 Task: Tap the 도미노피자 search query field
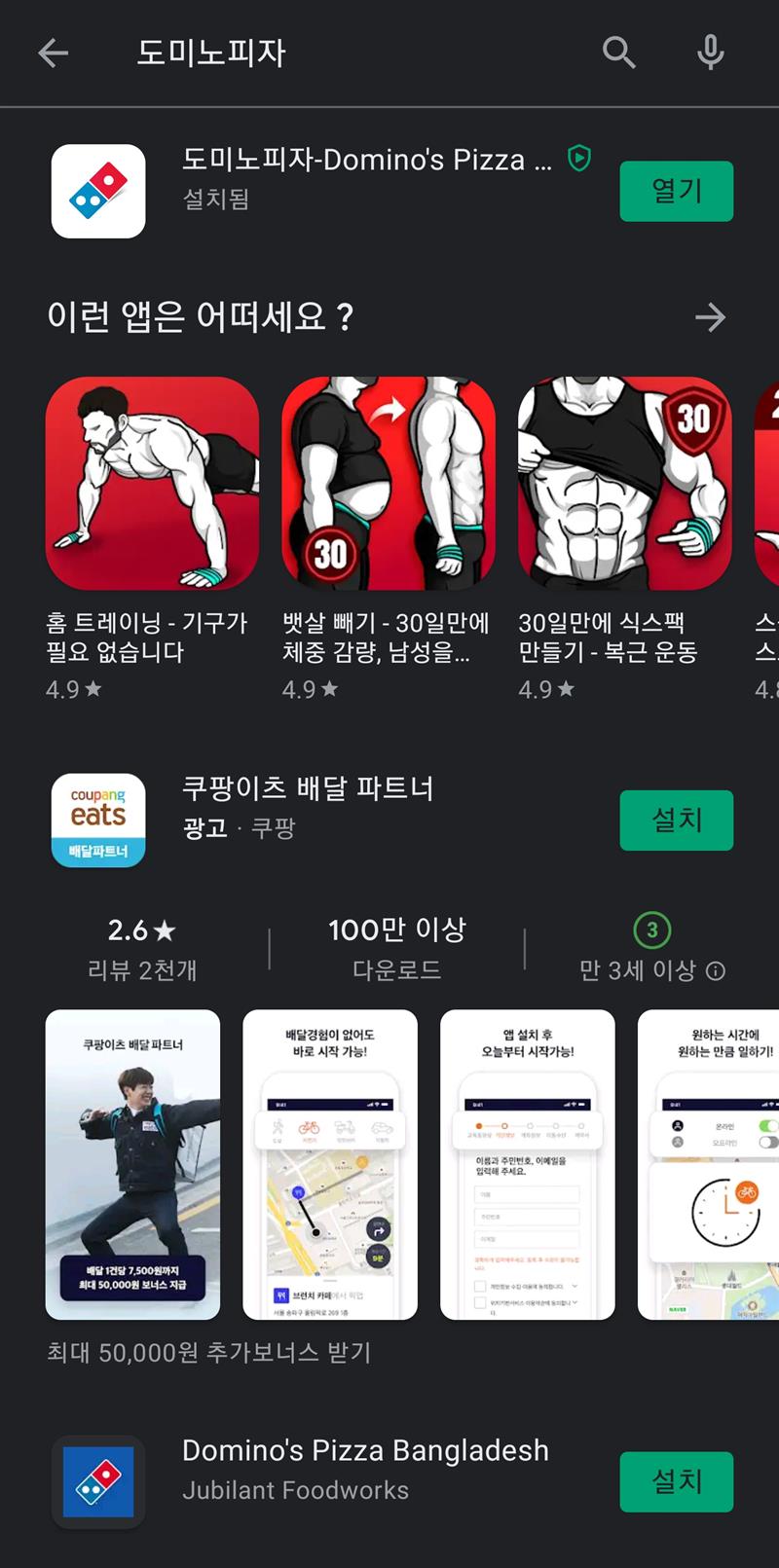(292, 53)
